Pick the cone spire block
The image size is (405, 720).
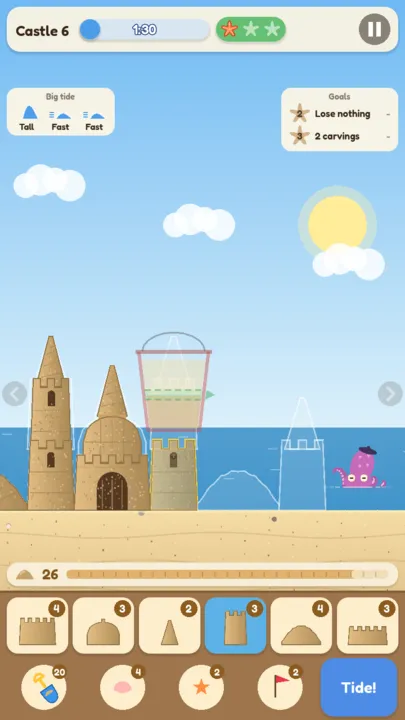coord(169,625)
